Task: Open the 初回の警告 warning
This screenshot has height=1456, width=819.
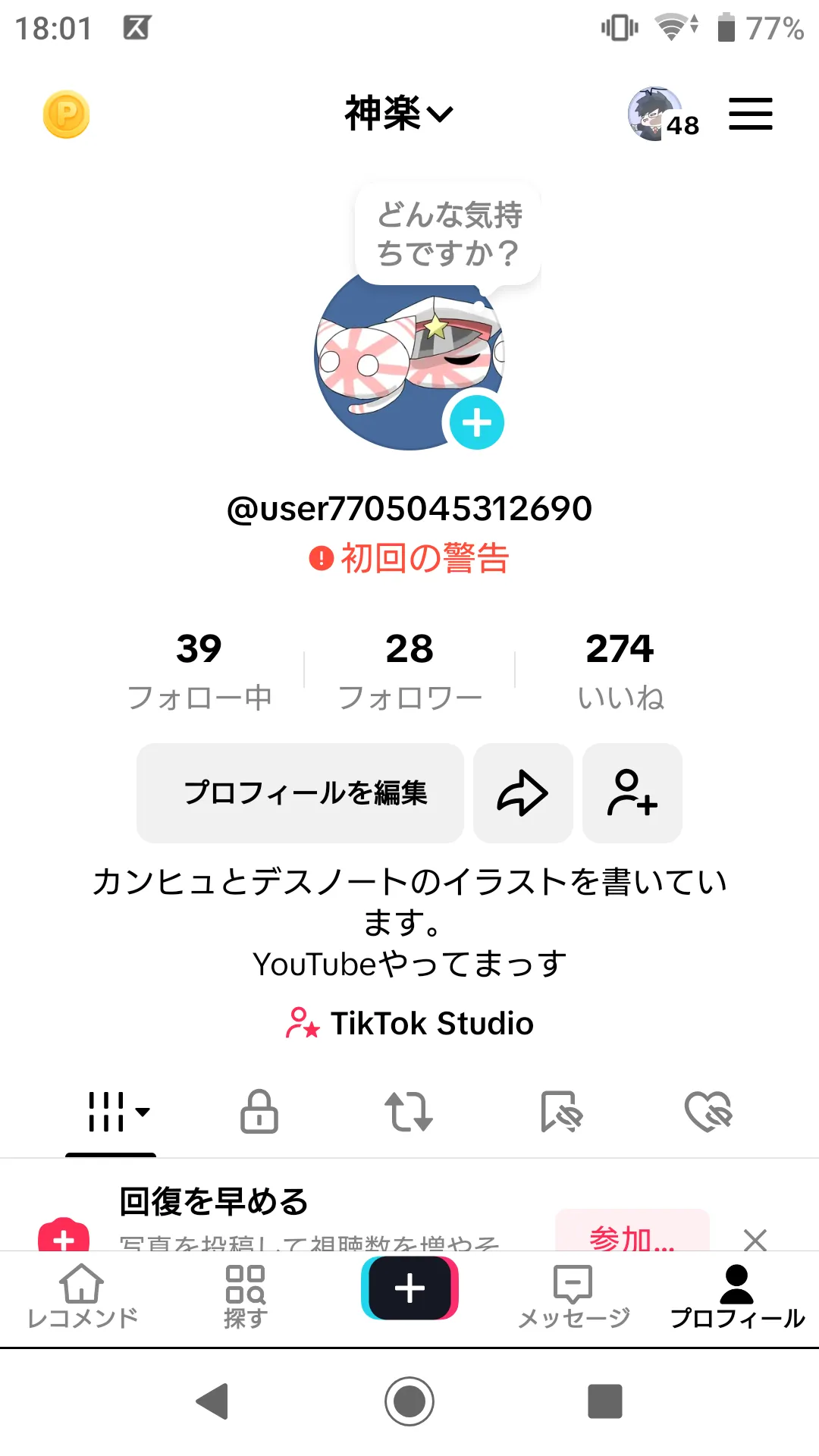Action: pyautogui.click(x=409, y=558)
